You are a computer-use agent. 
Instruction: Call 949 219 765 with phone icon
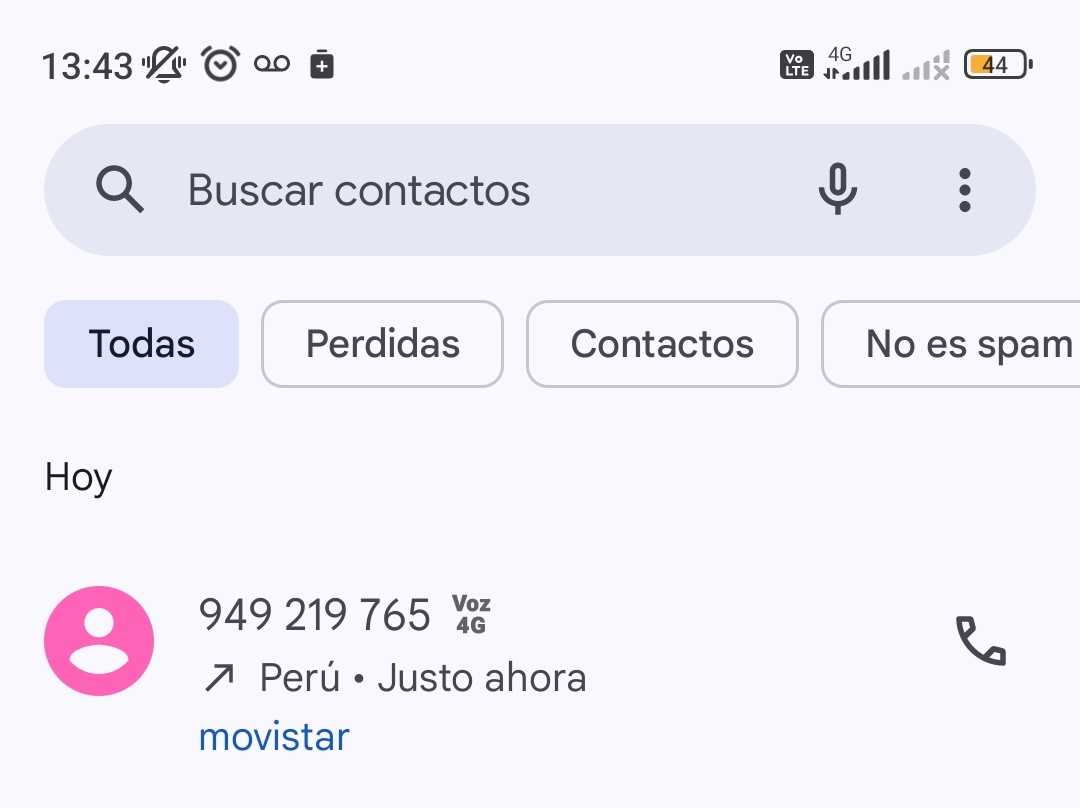click(x=980, y=641)
